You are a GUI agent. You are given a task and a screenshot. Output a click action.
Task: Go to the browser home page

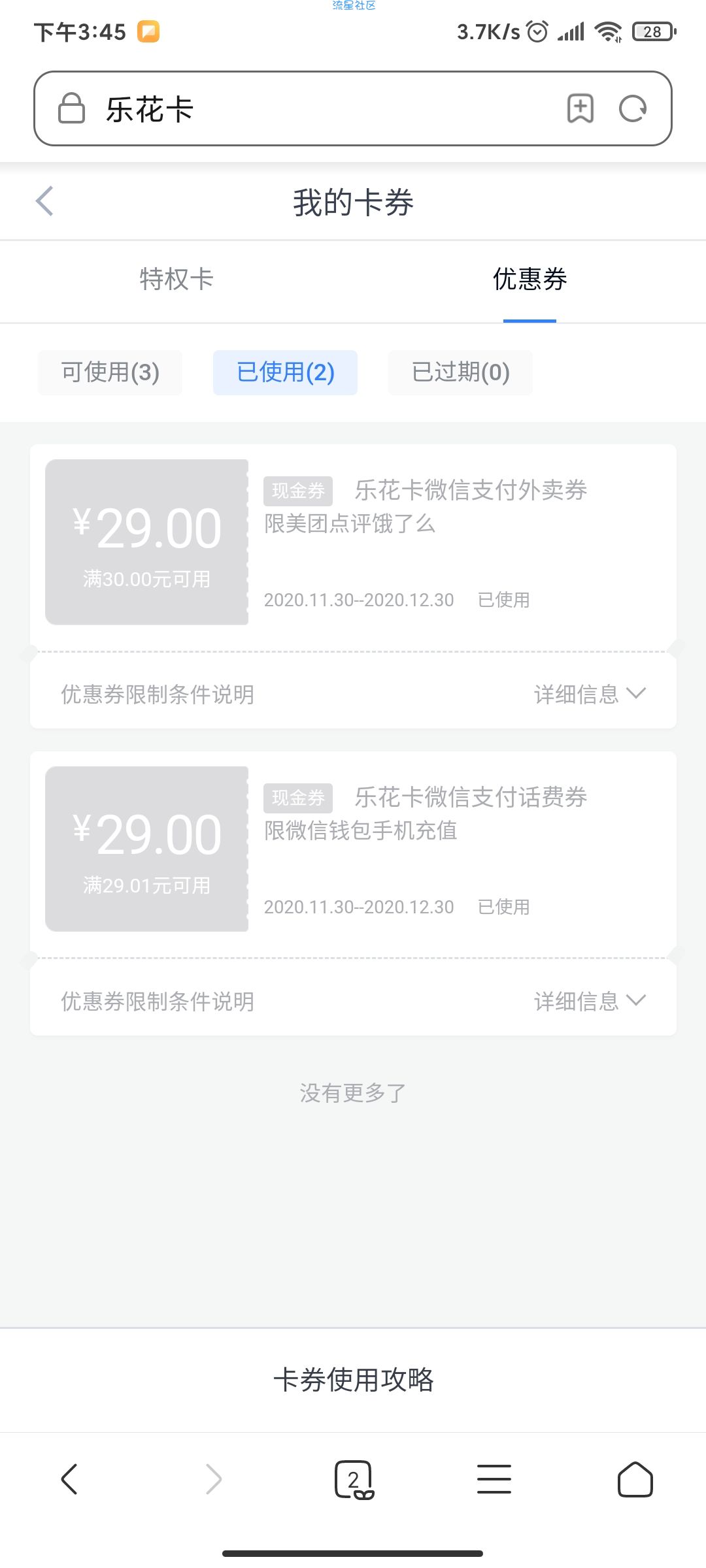tap(635, 1479)
